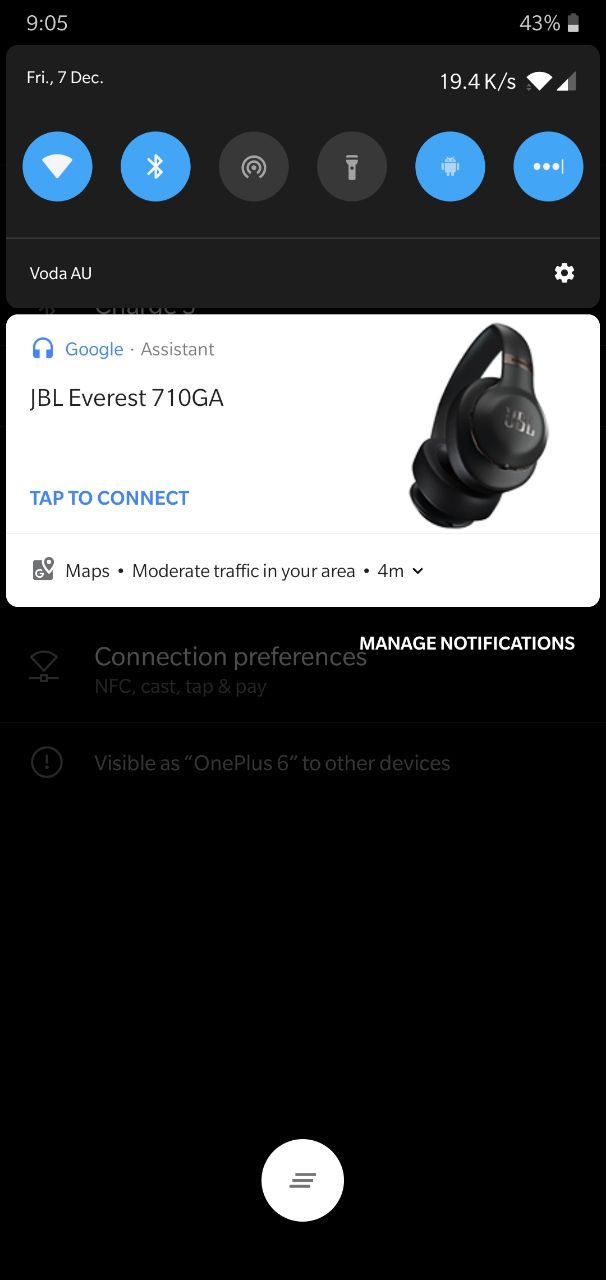Screen dimensions: 606x1280
Task: Turn on the flashlight
Action: tap(352, 166)
